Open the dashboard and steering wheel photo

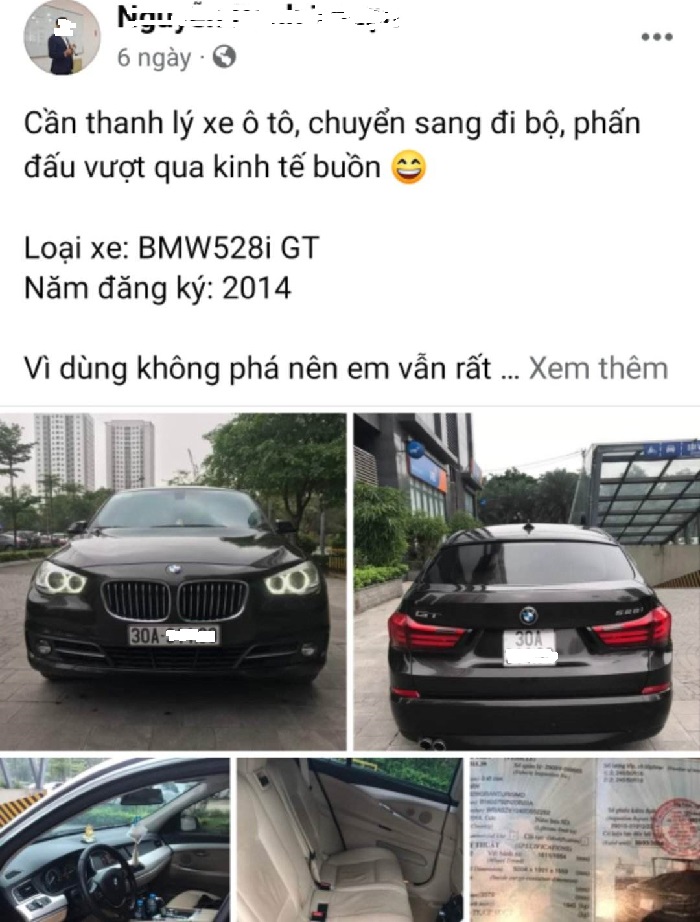click(114, 840)
